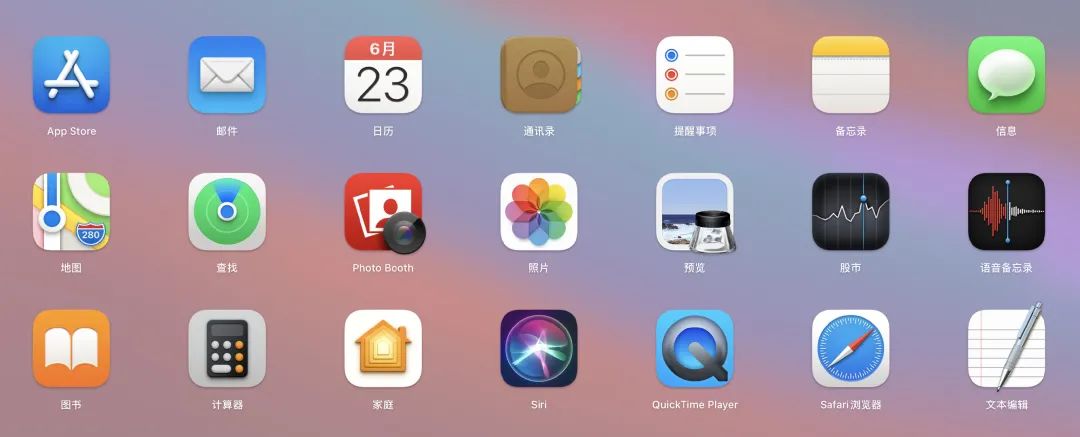Viewport: 1080px width, 437px height.
Task: Open the 备忘录 notes app
Action: [851, 75]
